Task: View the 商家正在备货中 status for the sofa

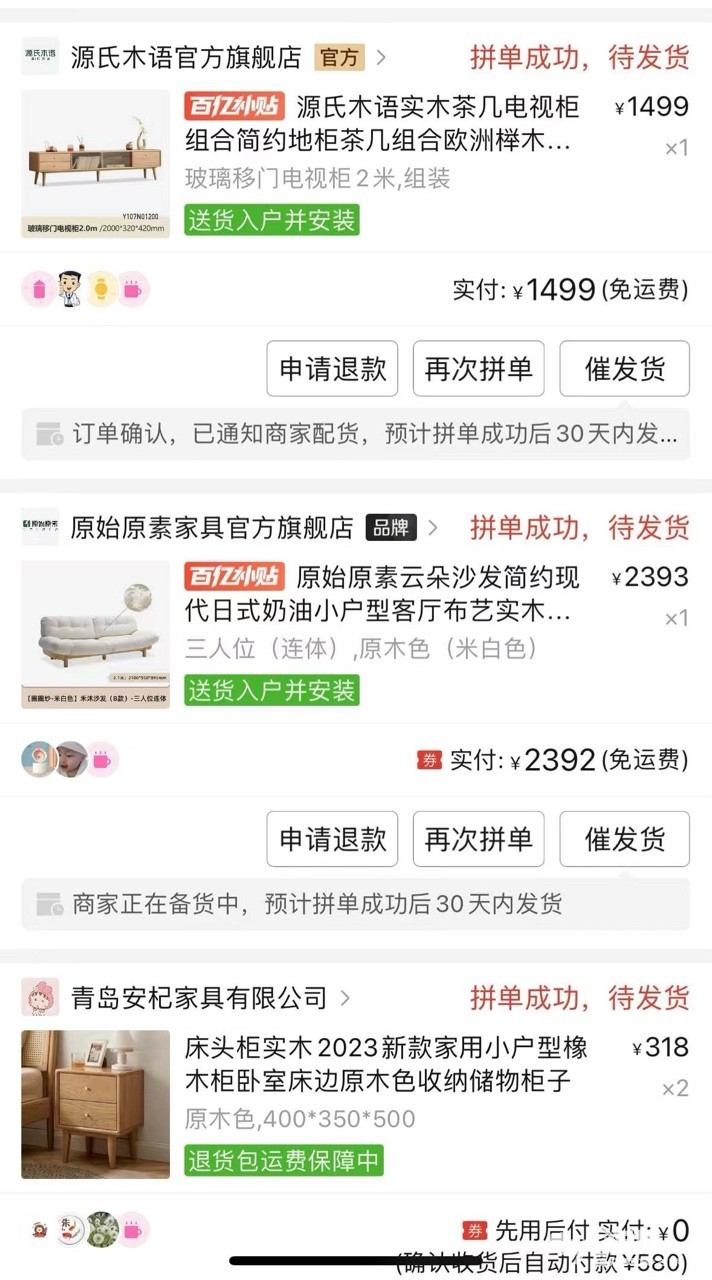Action: pyautogui.click(x=356, y=904)
